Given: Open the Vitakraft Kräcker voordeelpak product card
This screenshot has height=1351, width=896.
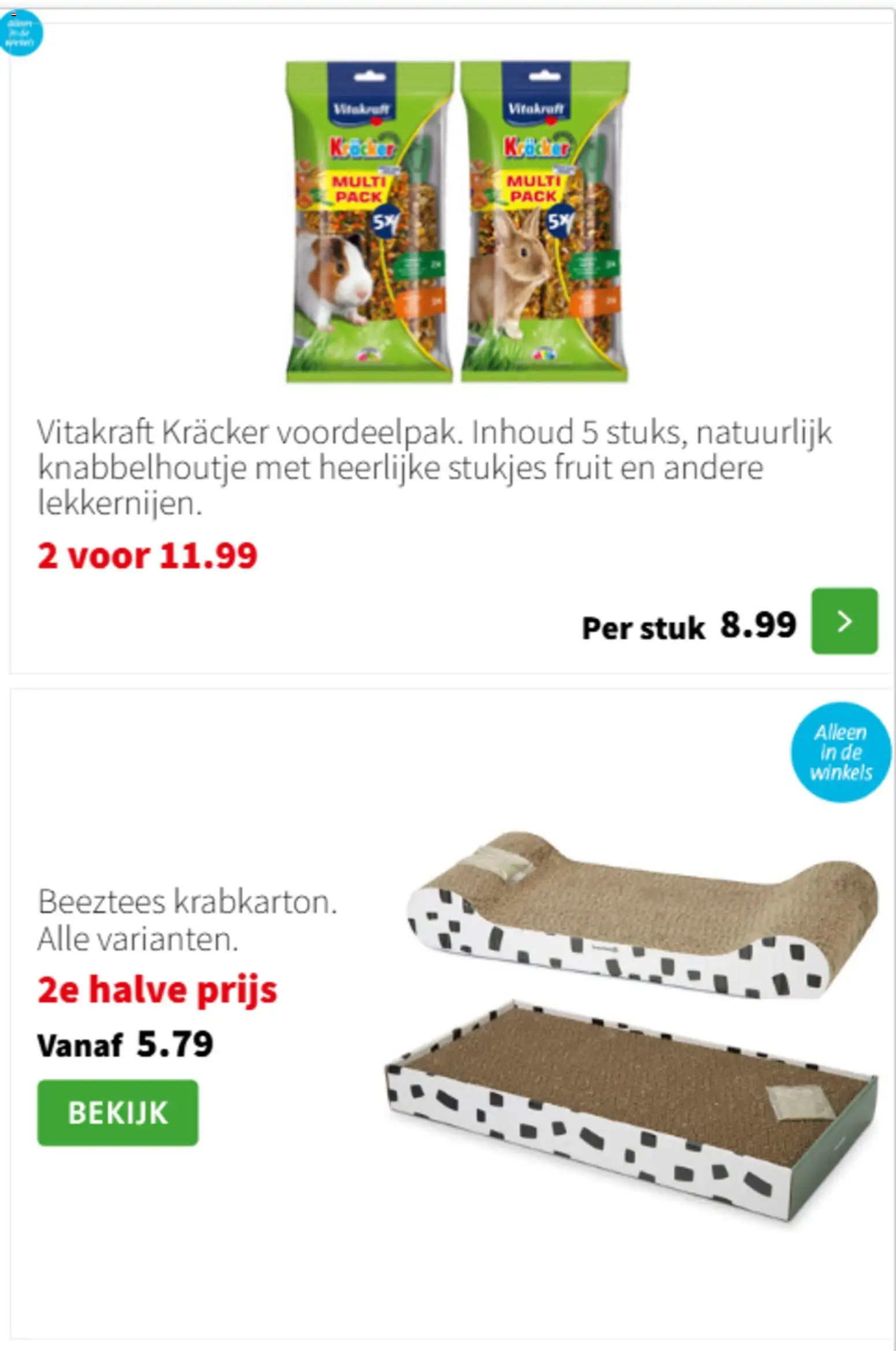Looking at the screenshot, I should (434, 466).
